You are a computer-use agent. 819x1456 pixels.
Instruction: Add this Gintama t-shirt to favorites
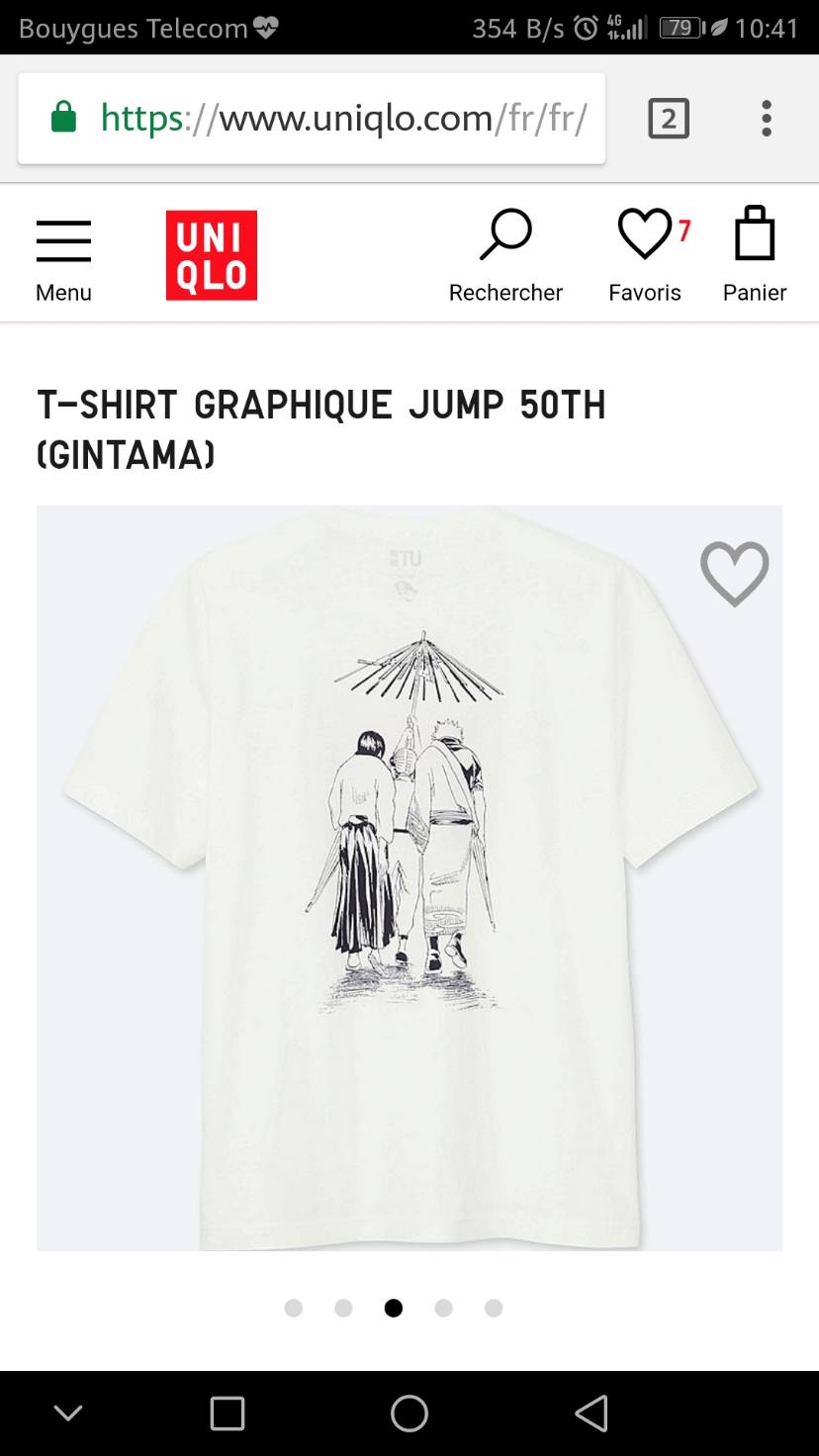[734, 574]
